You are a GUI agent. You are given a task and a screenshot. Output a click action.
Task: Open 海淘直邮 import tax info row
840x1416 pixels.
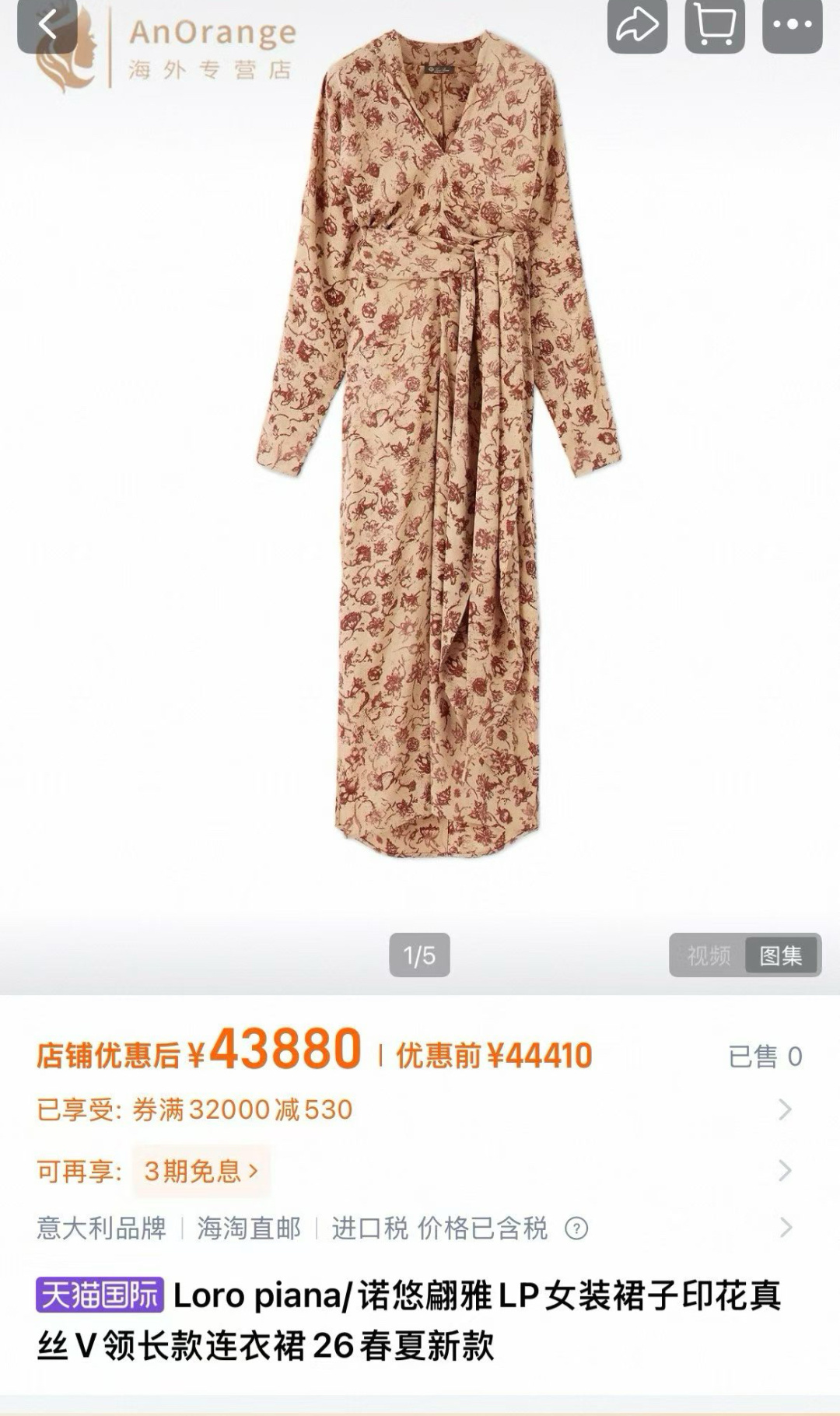(420, 1228)
